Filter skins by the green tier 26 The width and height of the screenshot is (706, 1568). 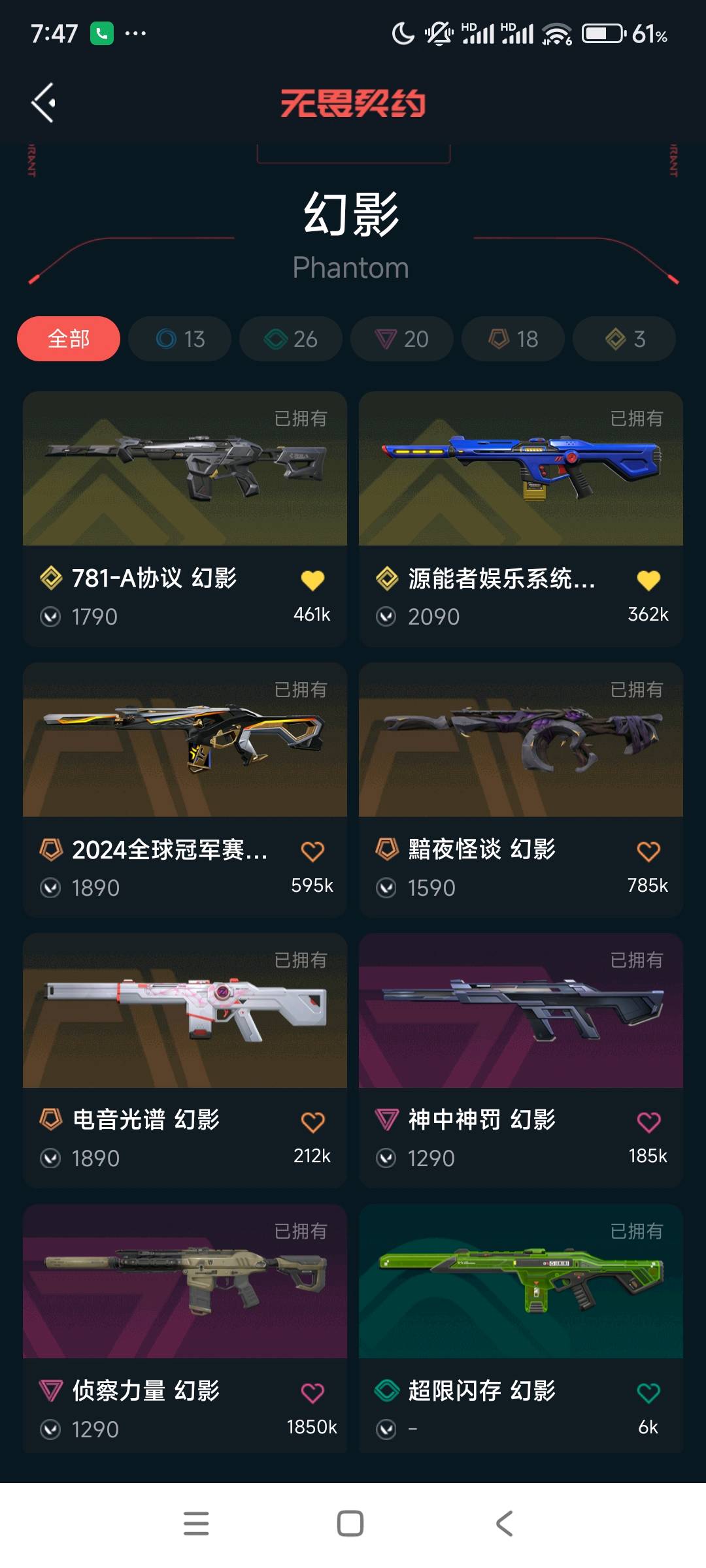pyautogui.click(x=291, y=338)
